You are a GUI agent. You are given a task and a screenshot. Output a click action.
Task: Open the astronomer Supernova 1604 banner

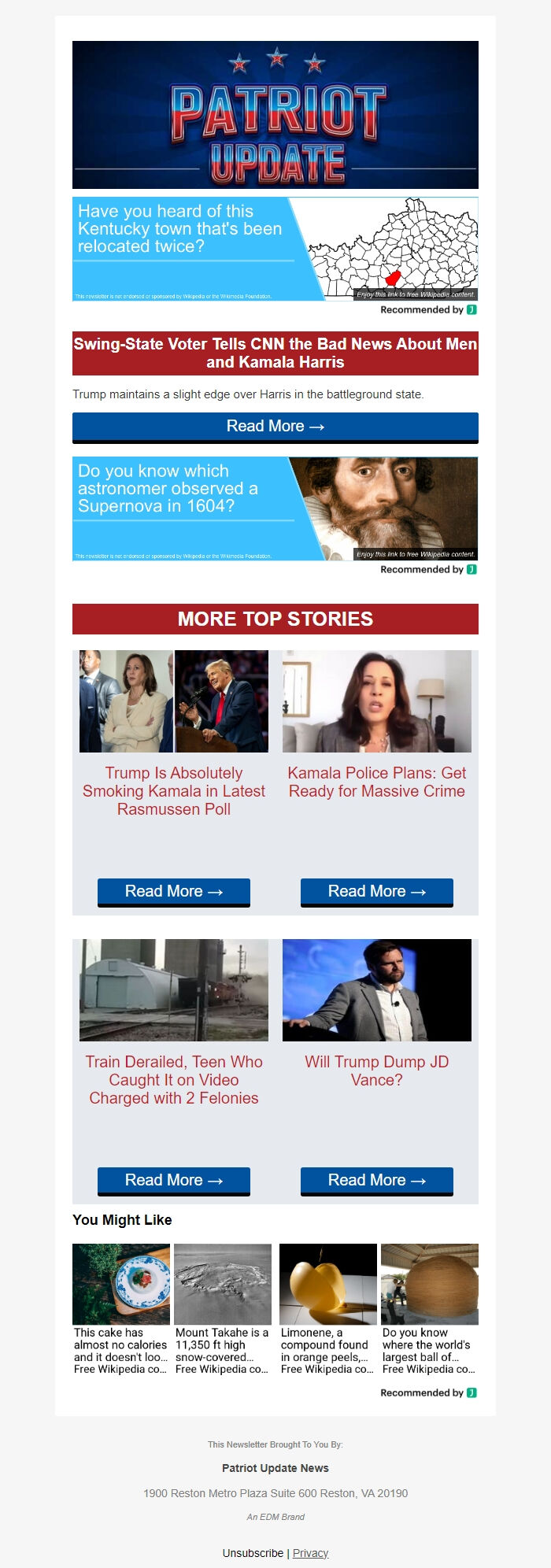click(x=275, y=508)
